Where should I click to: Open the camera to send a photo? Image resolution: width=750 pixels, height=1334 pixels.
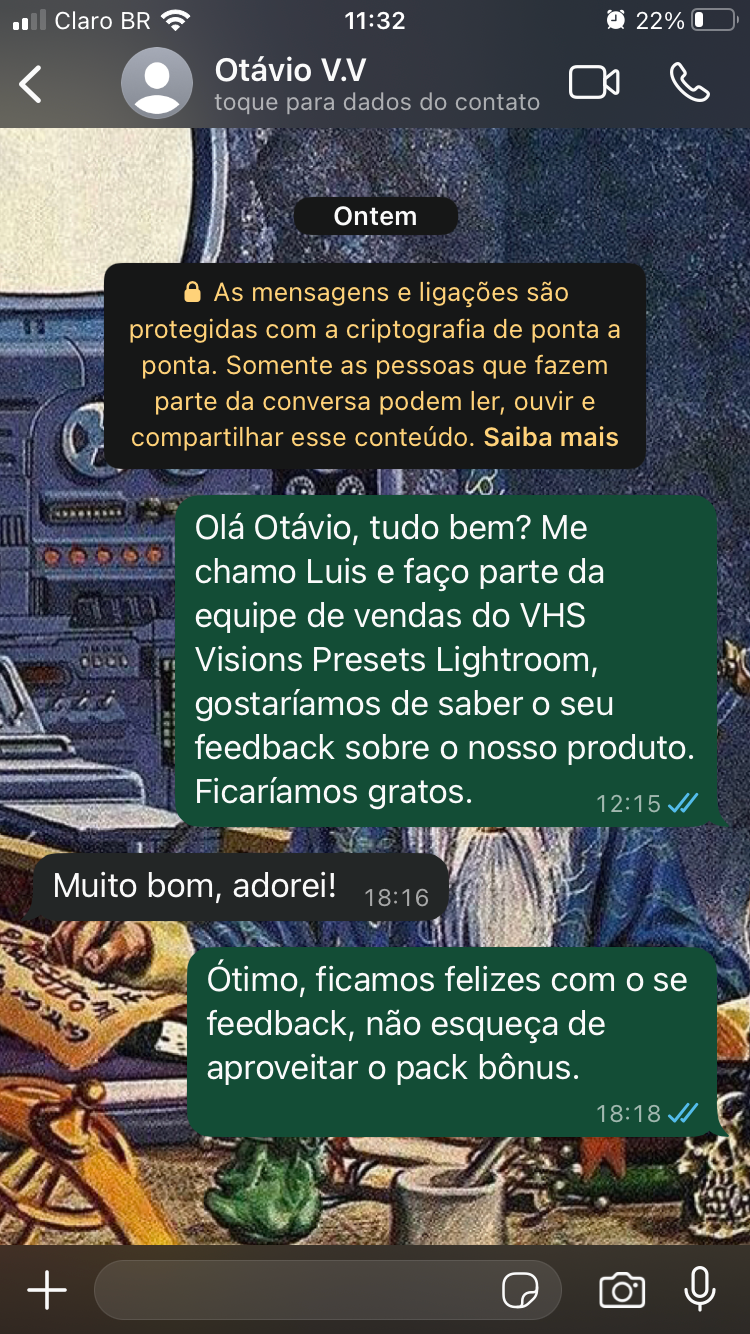click(622, 1290)
